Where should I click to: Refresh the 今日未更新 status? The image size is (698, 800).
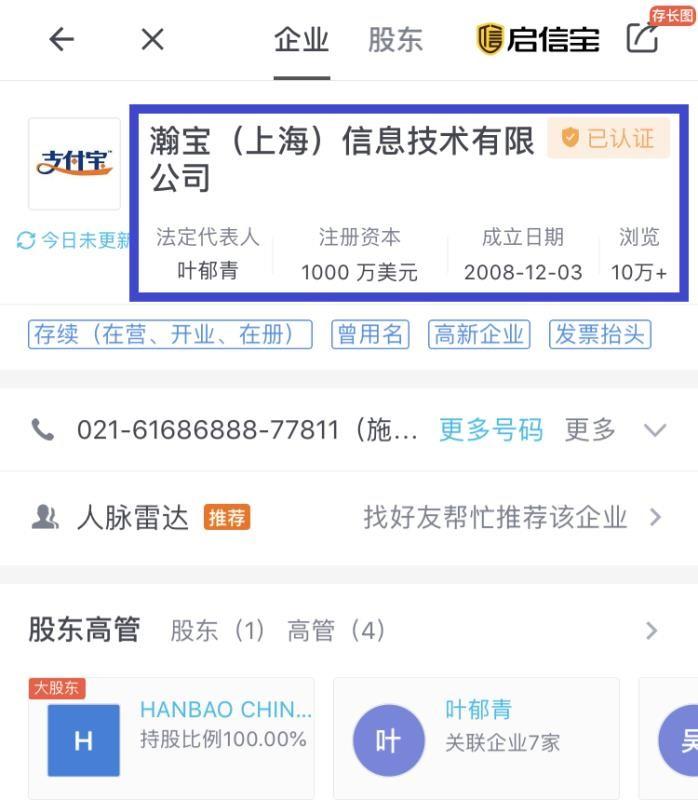pos(74,241)
